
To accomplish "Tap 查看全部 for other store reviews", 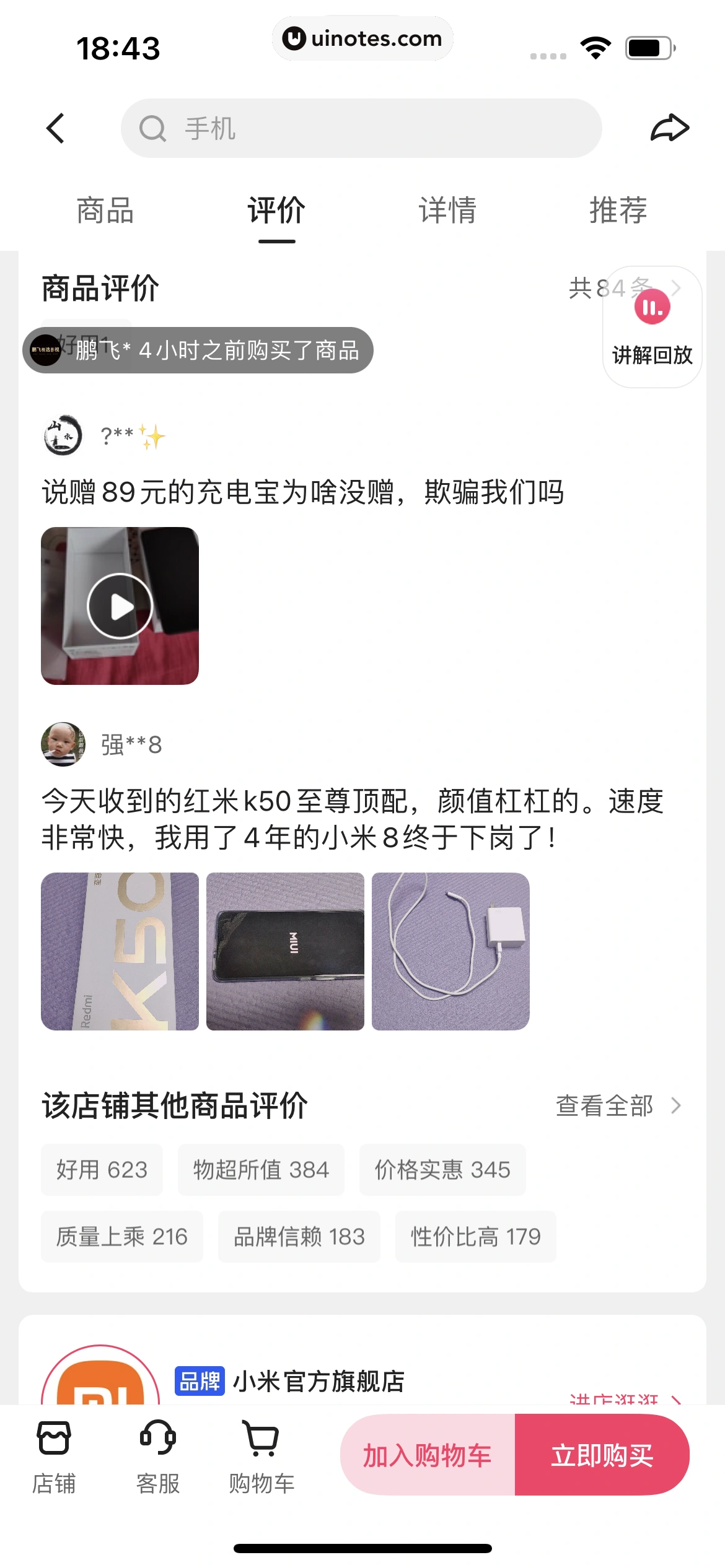I will click(x=617, y=1105).
